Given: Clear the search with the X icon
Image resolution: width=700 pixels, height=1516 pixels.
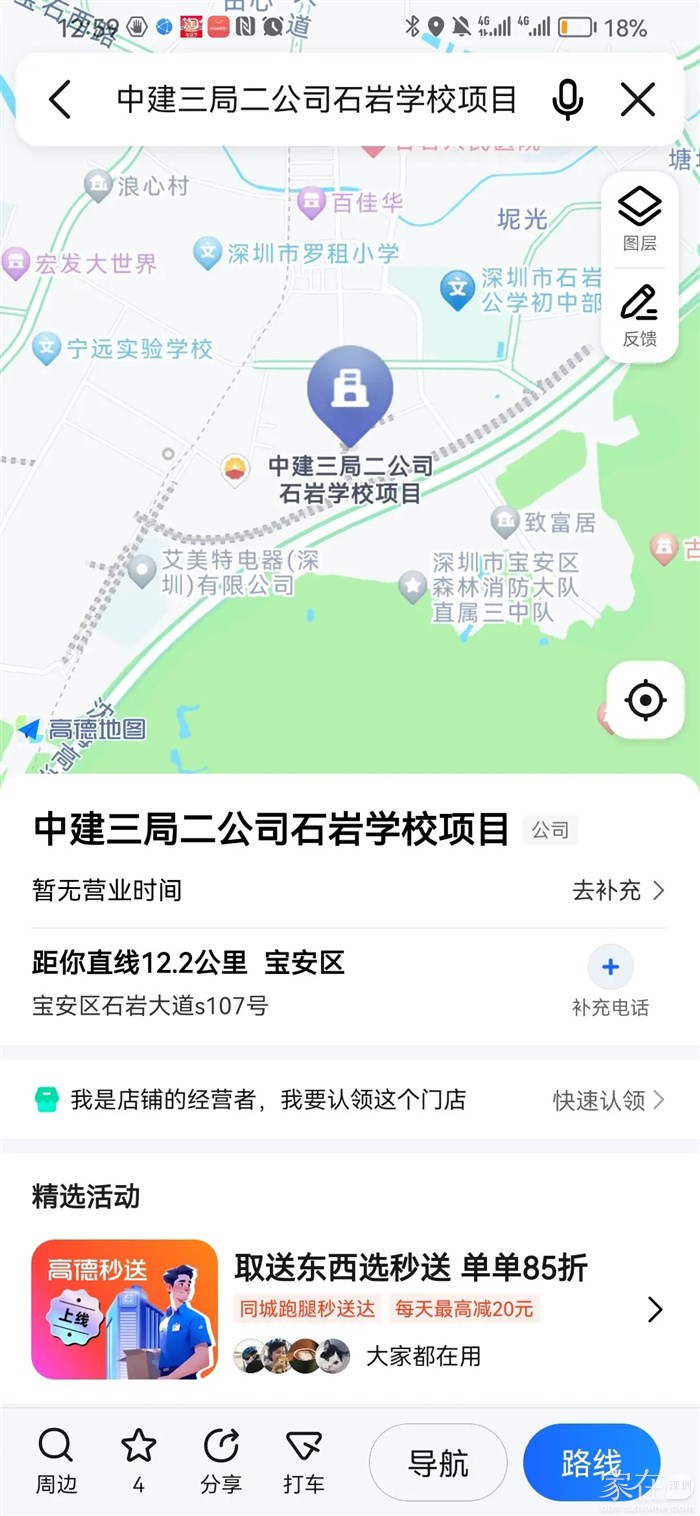Looking at the screenshot, I should click(637, 100).
